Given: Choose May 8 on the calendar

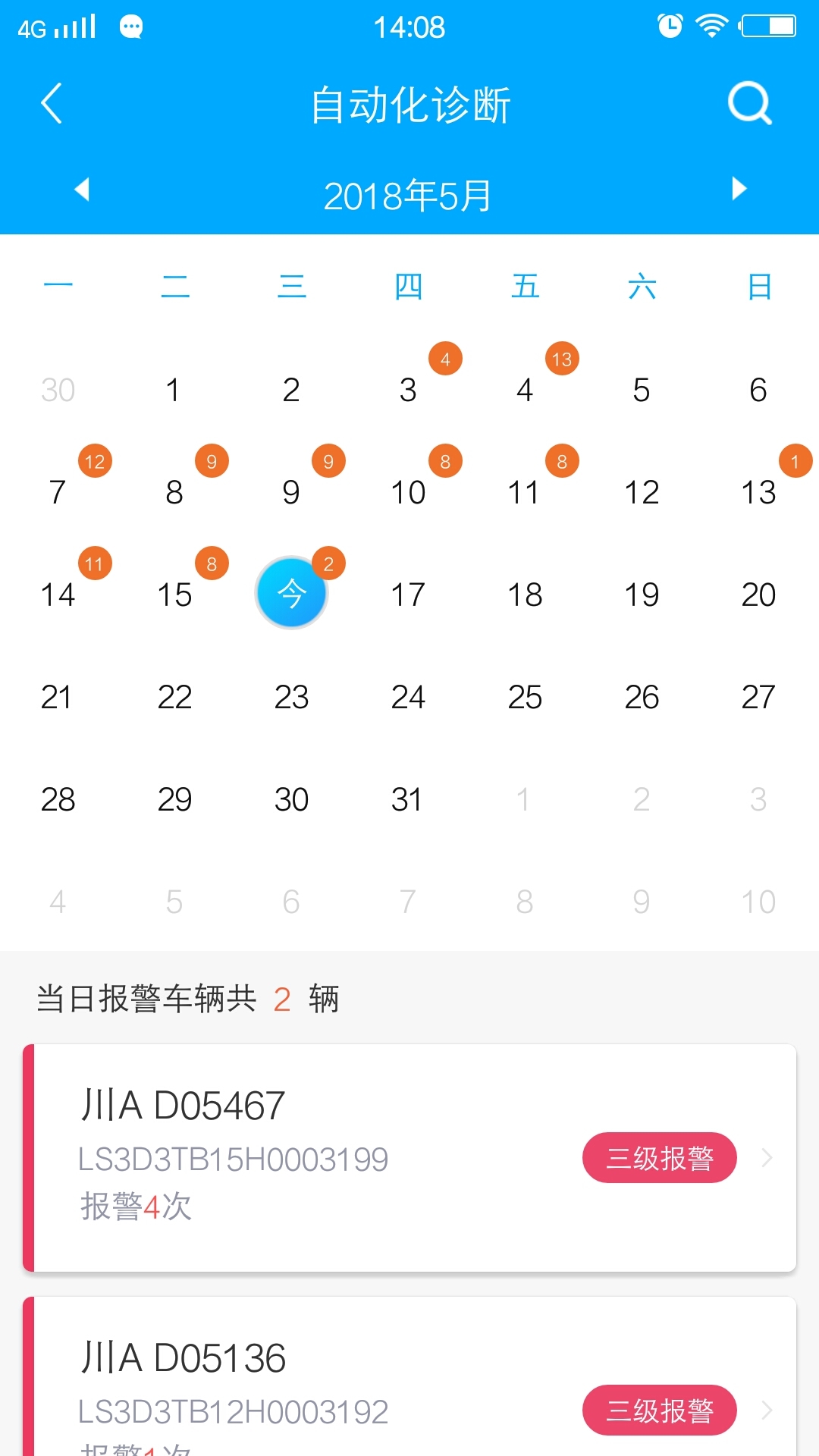Looking at the screenshot, I should tap(174, 492).
